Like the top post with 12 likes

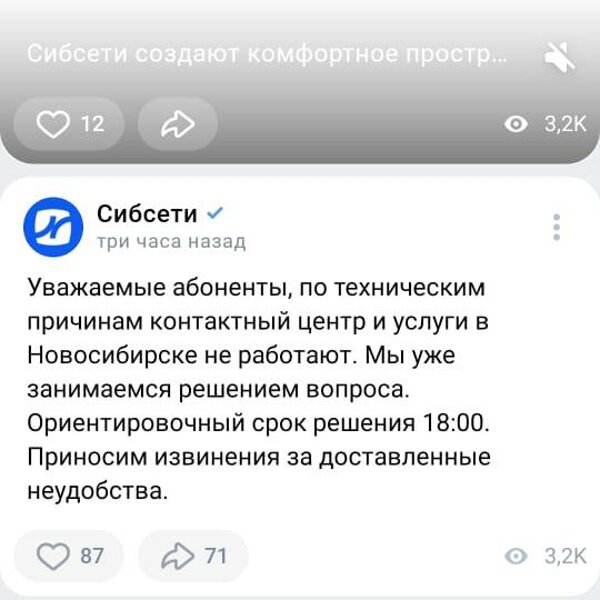click(x=69, y=124)
